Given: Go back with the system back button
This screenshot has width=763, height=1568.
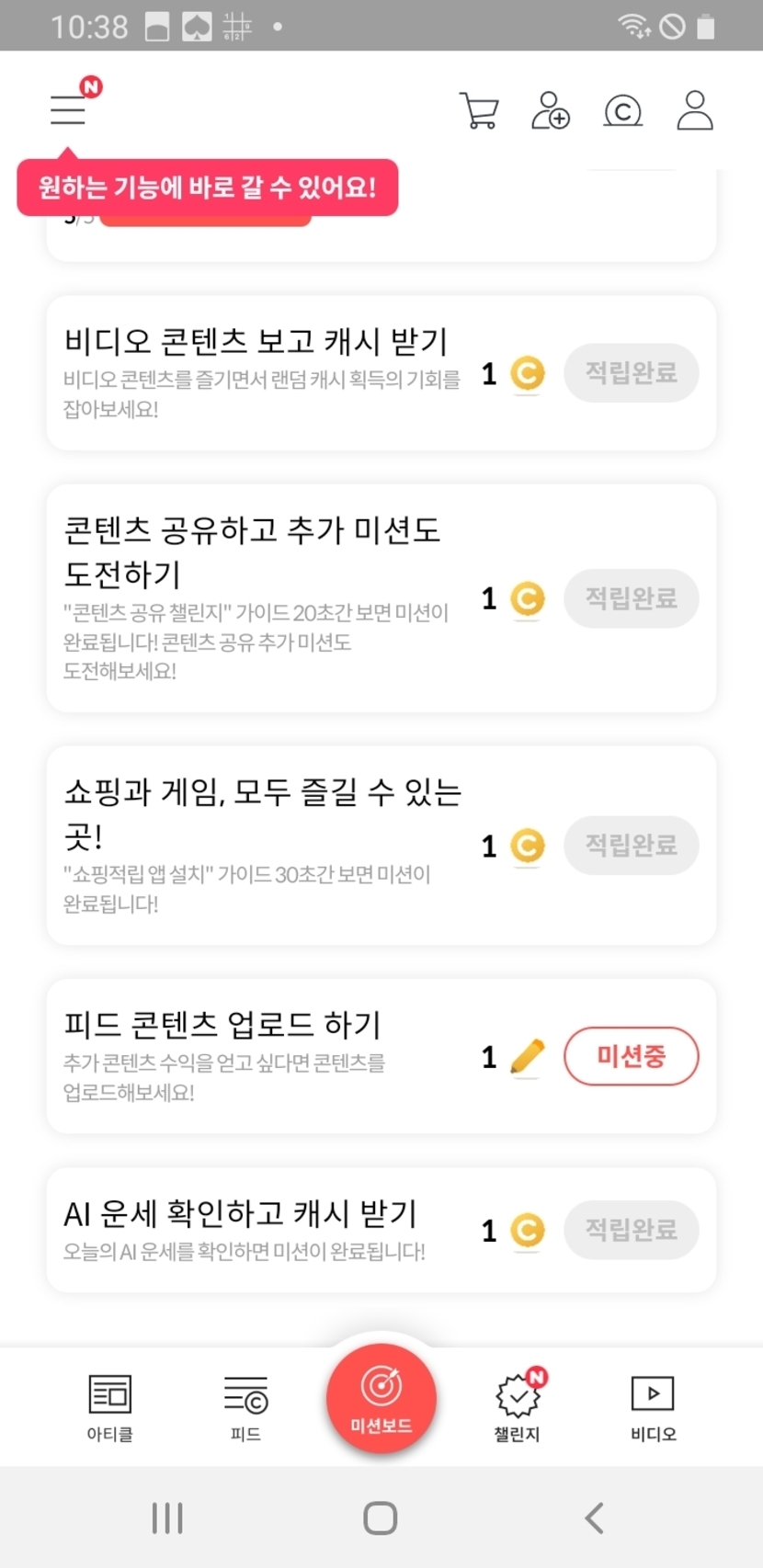Looking at the screenshot, I should [595, 1517].
